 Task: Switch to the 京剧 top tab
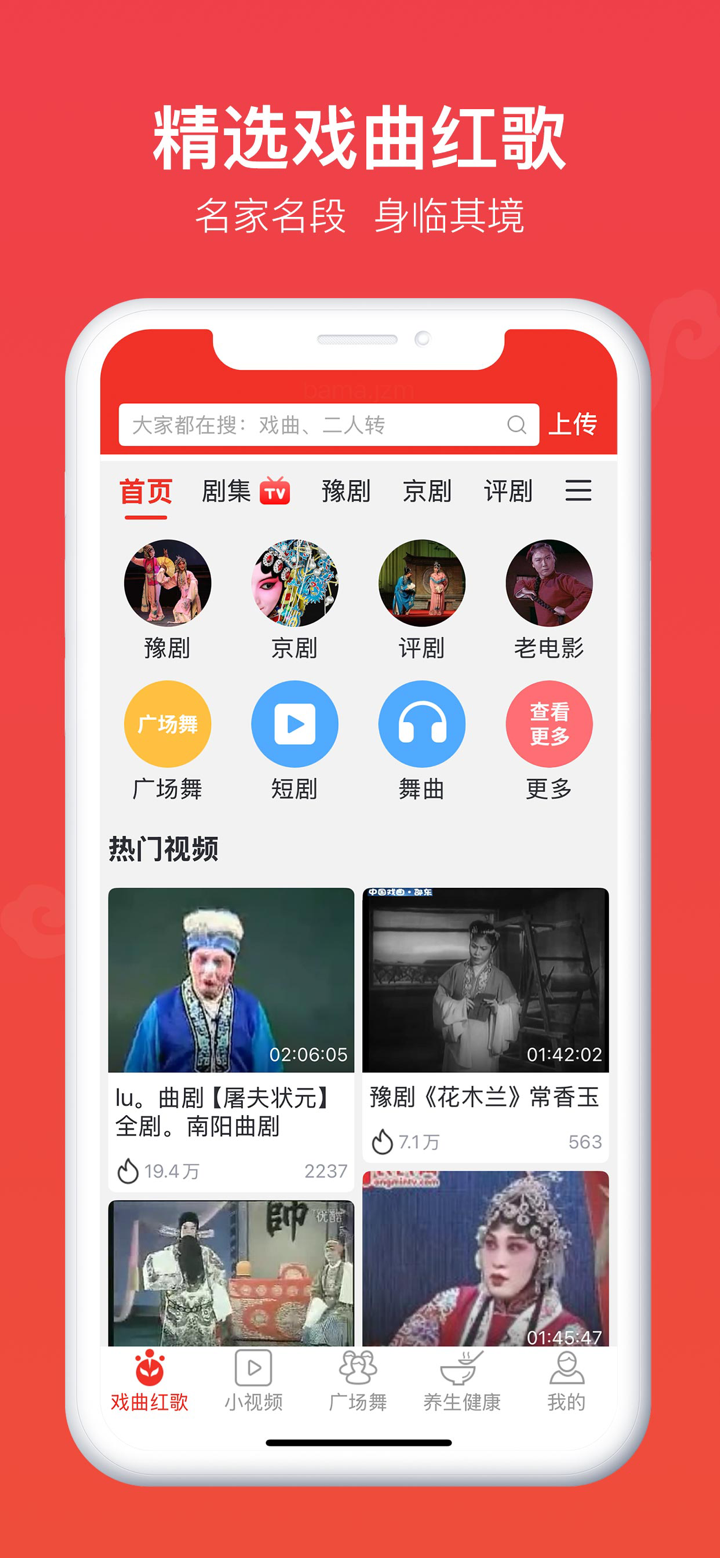[x=427, y=491]
